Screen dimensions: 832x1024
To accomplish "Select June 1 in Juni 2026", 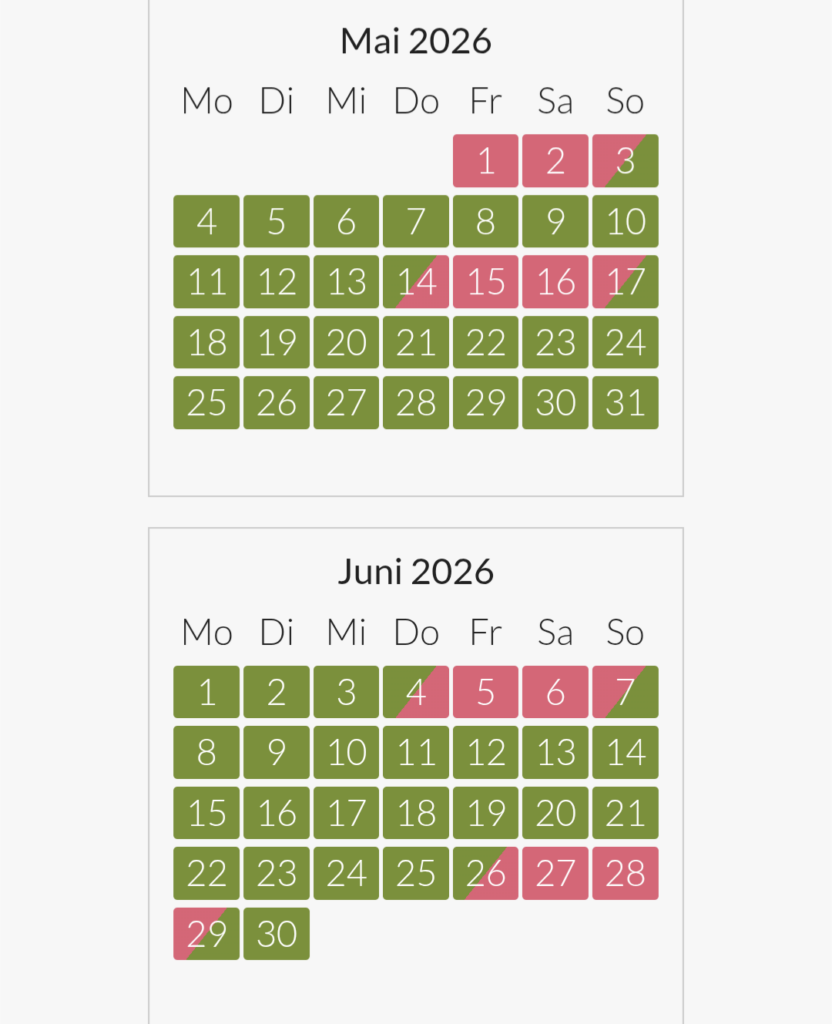I will 206,692.
